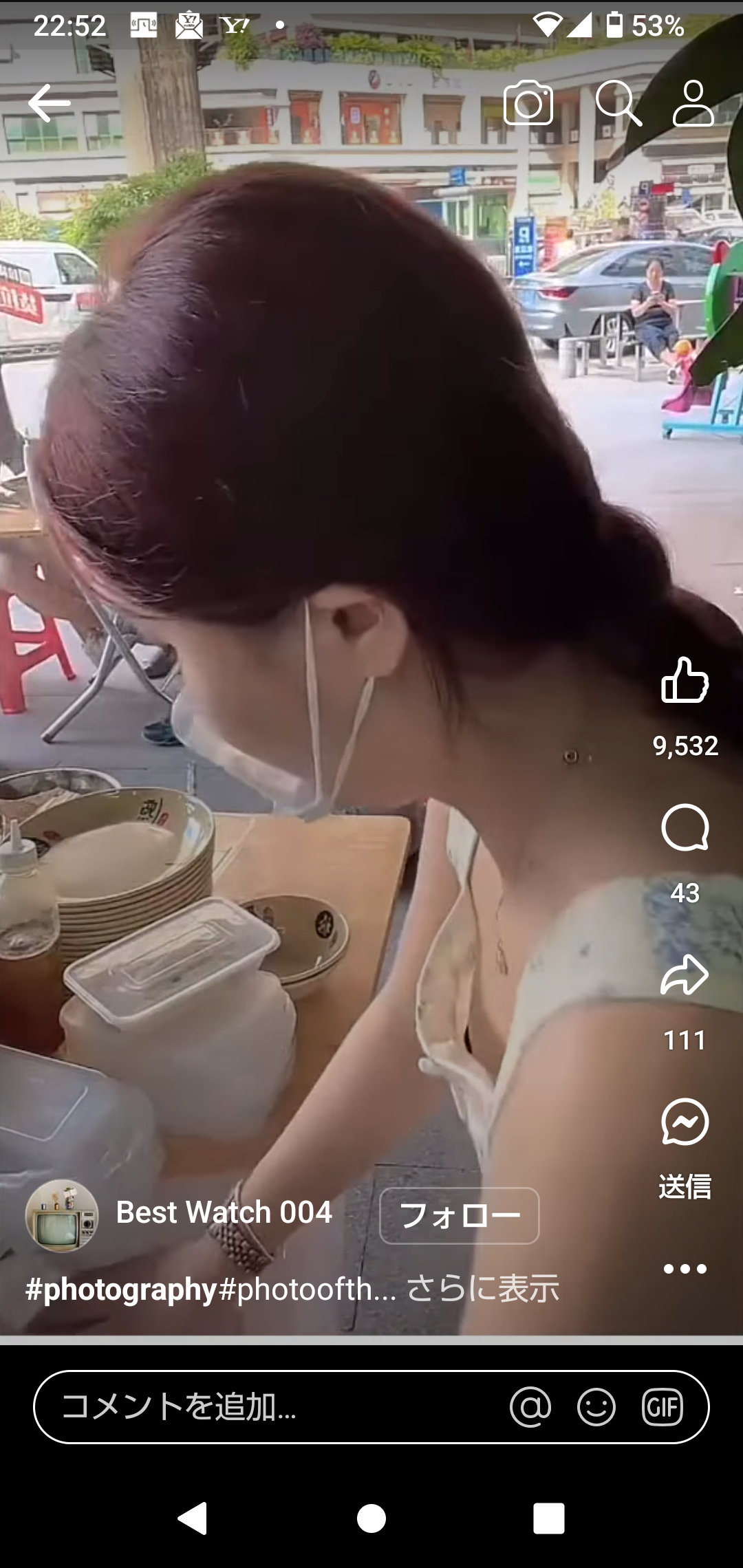
Task: Open your profile from the top bar
Action: [x=695, y=103]
